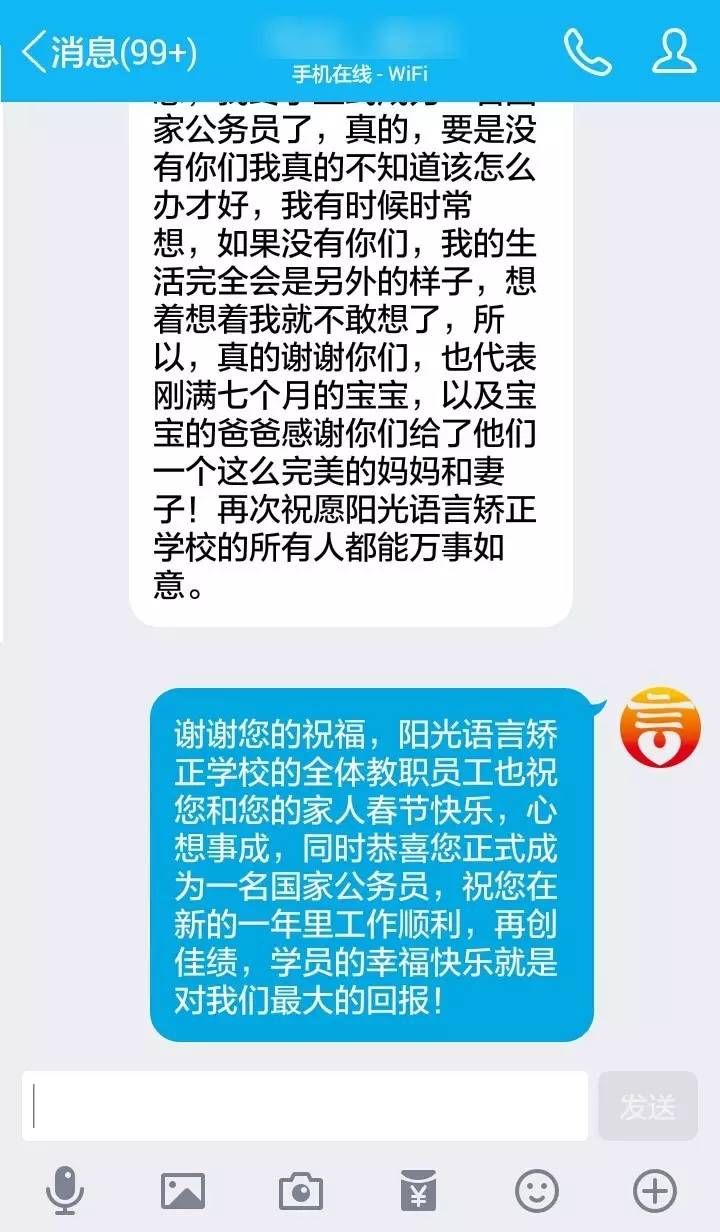Open the emoji picker
720x1232 pixels.
(536, 1190)
